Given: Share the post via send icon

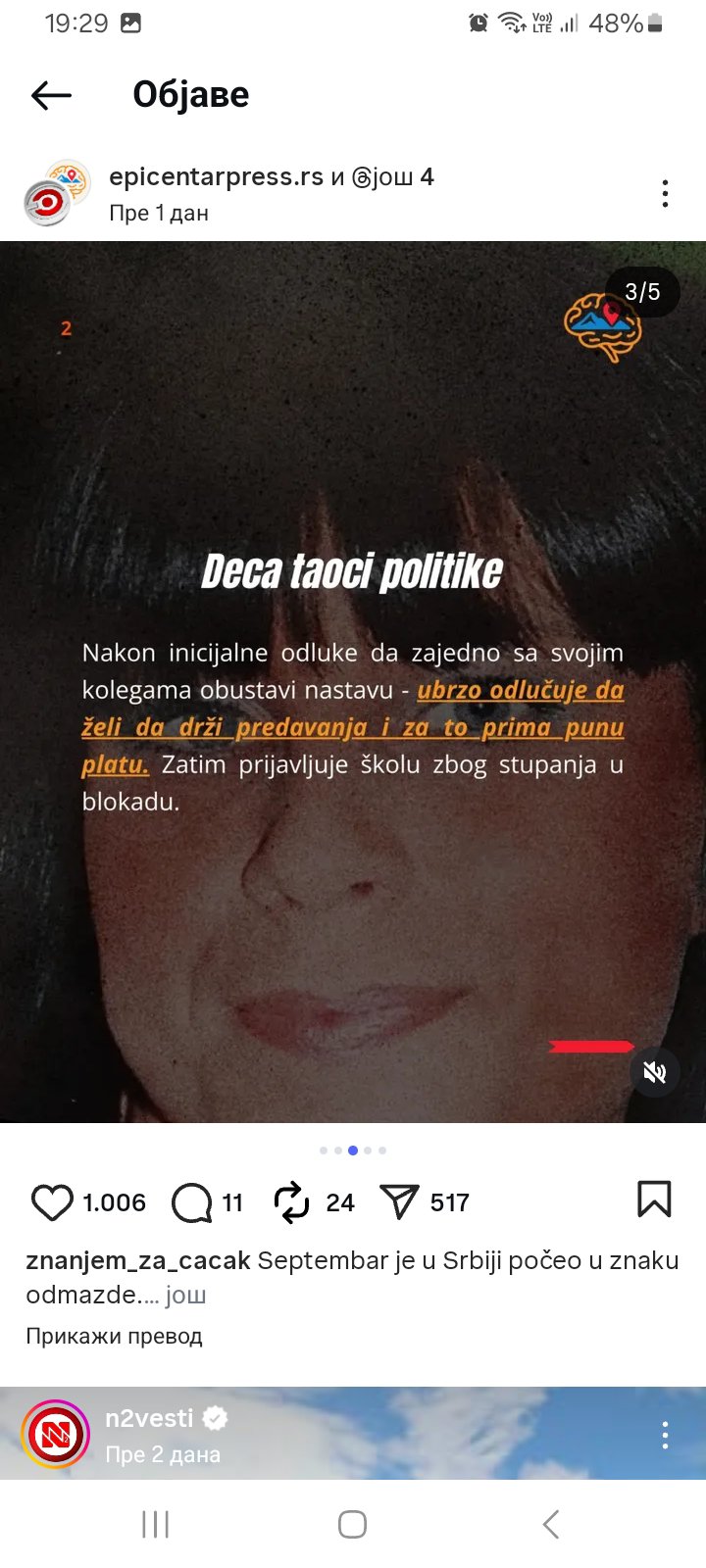Looking at the screenshot, I should (x=399, y=1202).
